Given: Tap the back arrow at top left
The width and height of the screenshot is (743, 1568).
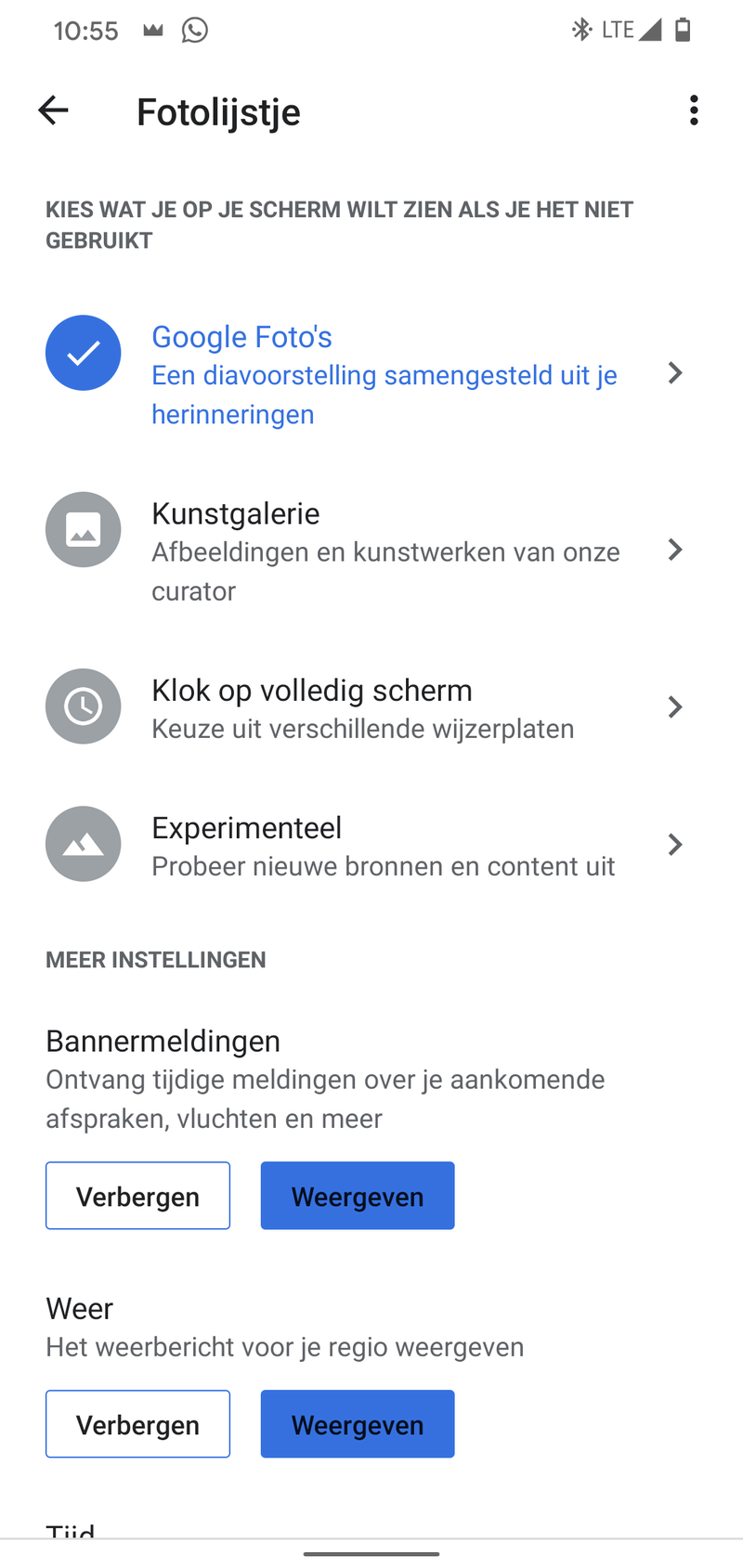Looking at the screenshot, I should tap(53, 110).
